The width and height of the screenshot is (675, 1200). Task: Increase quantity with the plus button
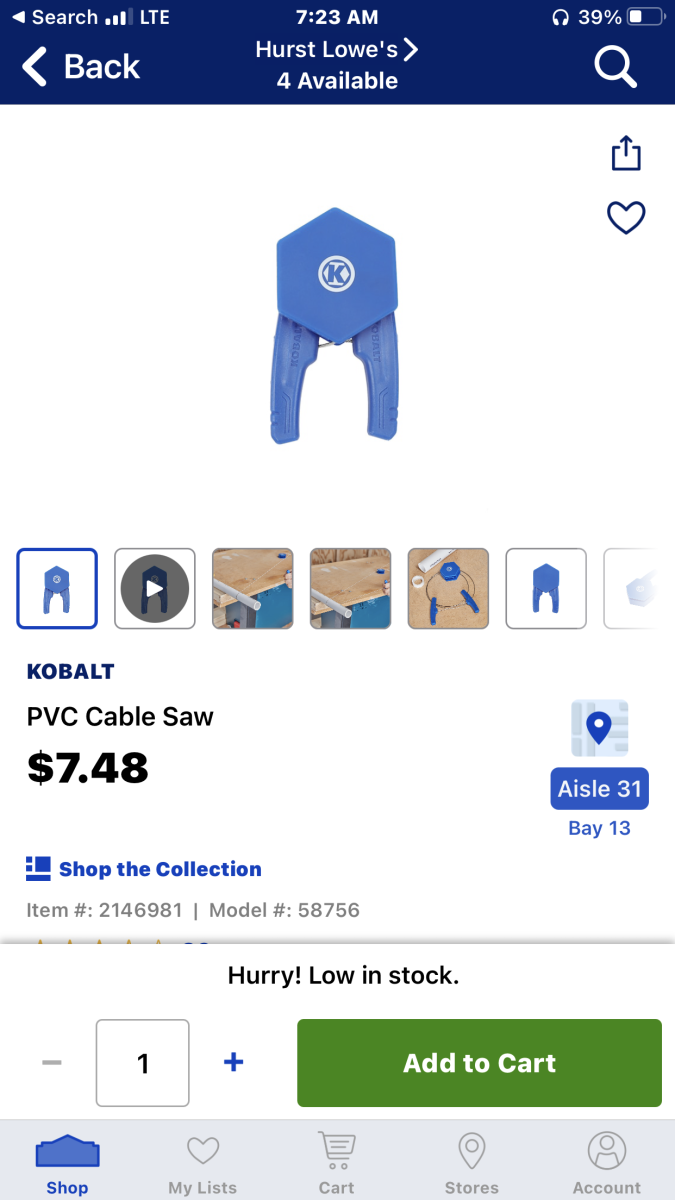[x=233, y=1062]
